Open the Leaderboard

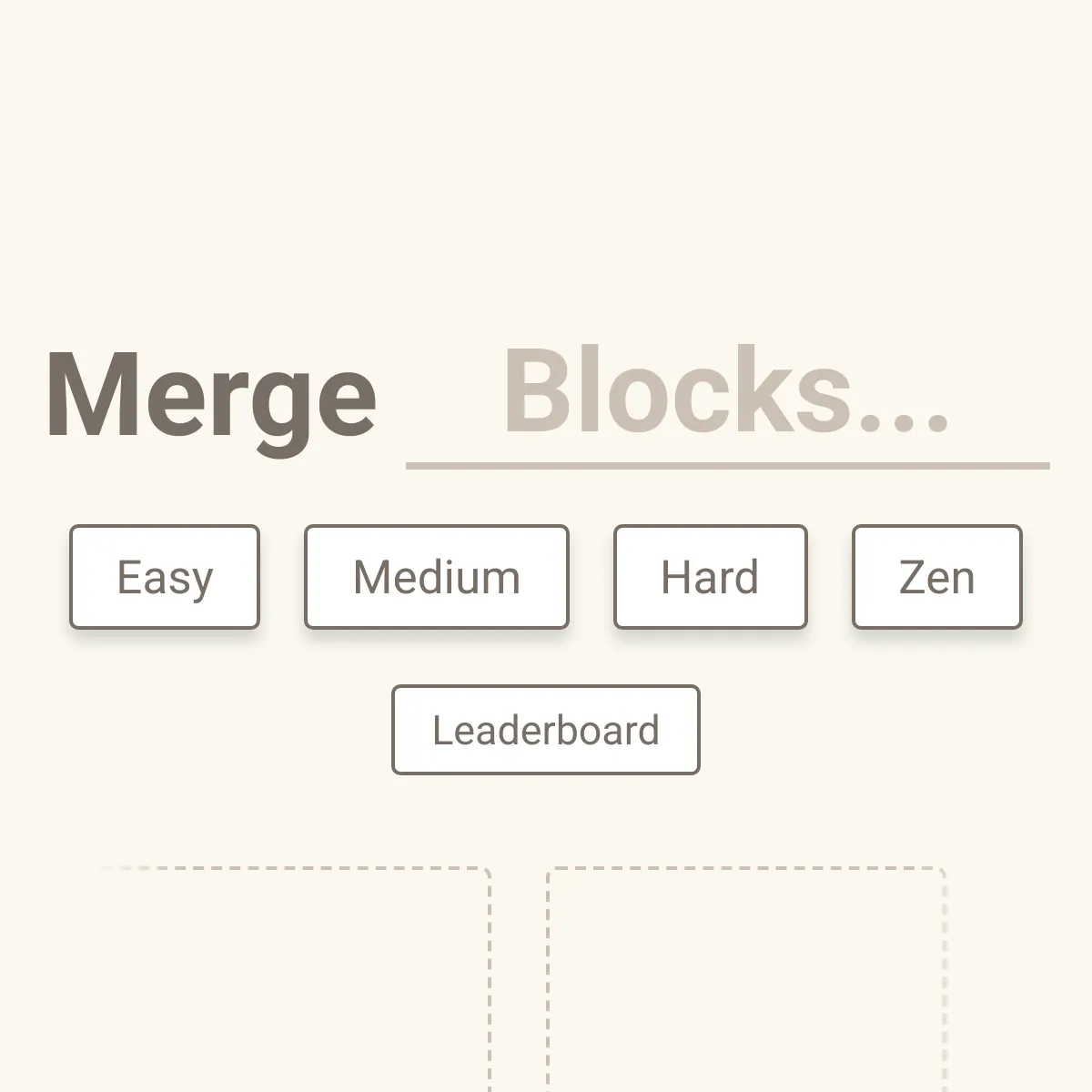(545, 730)
